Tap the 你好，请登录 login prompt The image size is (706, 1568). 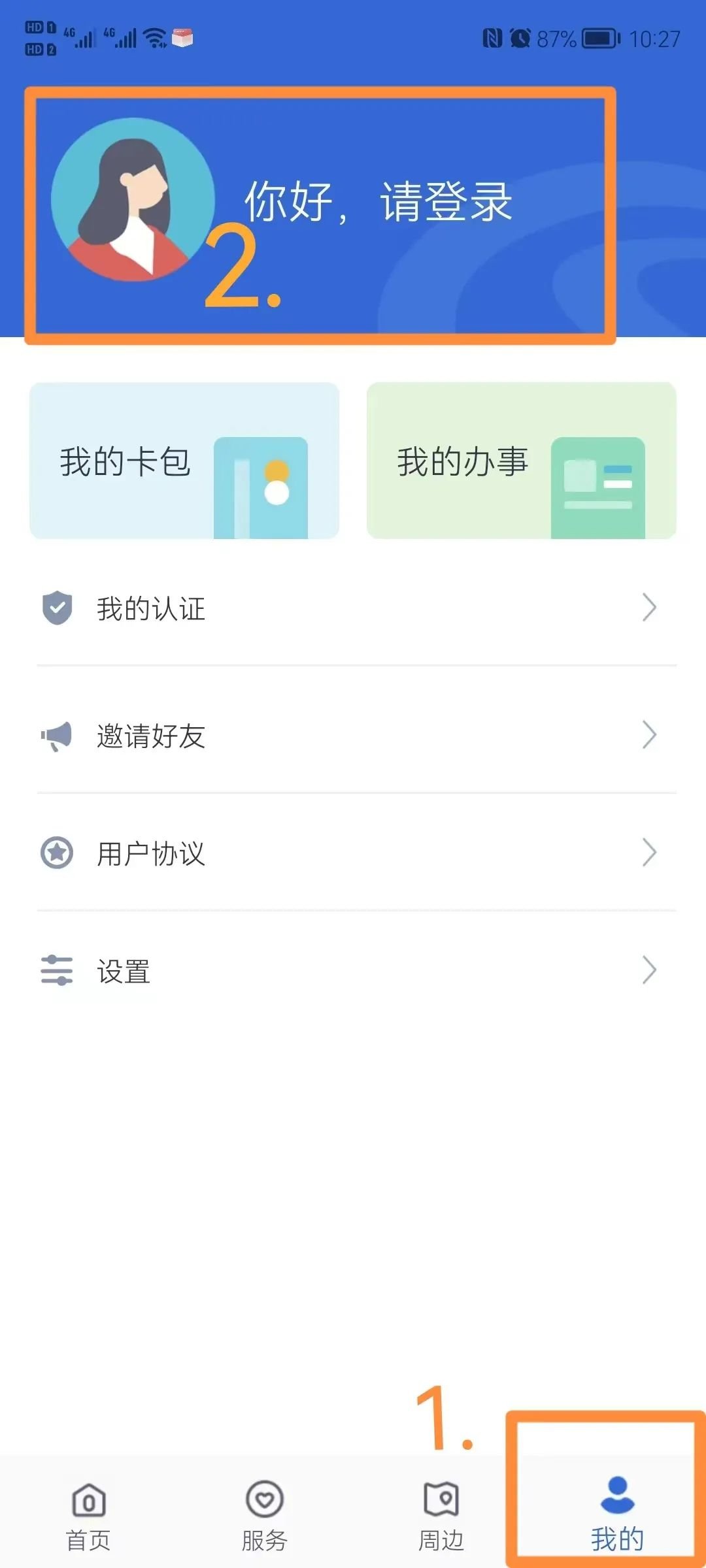click(378, 201)
